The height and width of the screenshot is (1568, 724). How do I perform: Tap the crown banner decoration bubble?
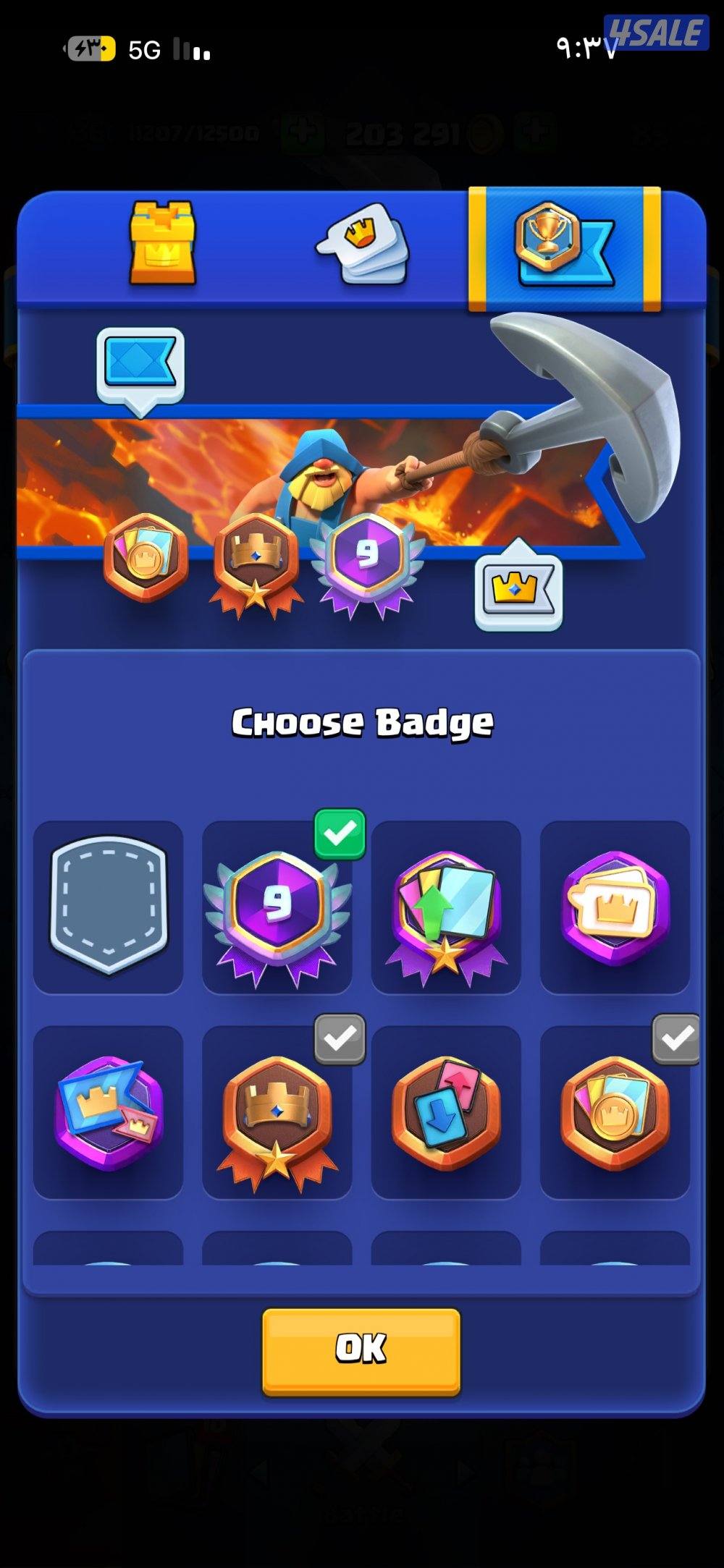point(518,588)
